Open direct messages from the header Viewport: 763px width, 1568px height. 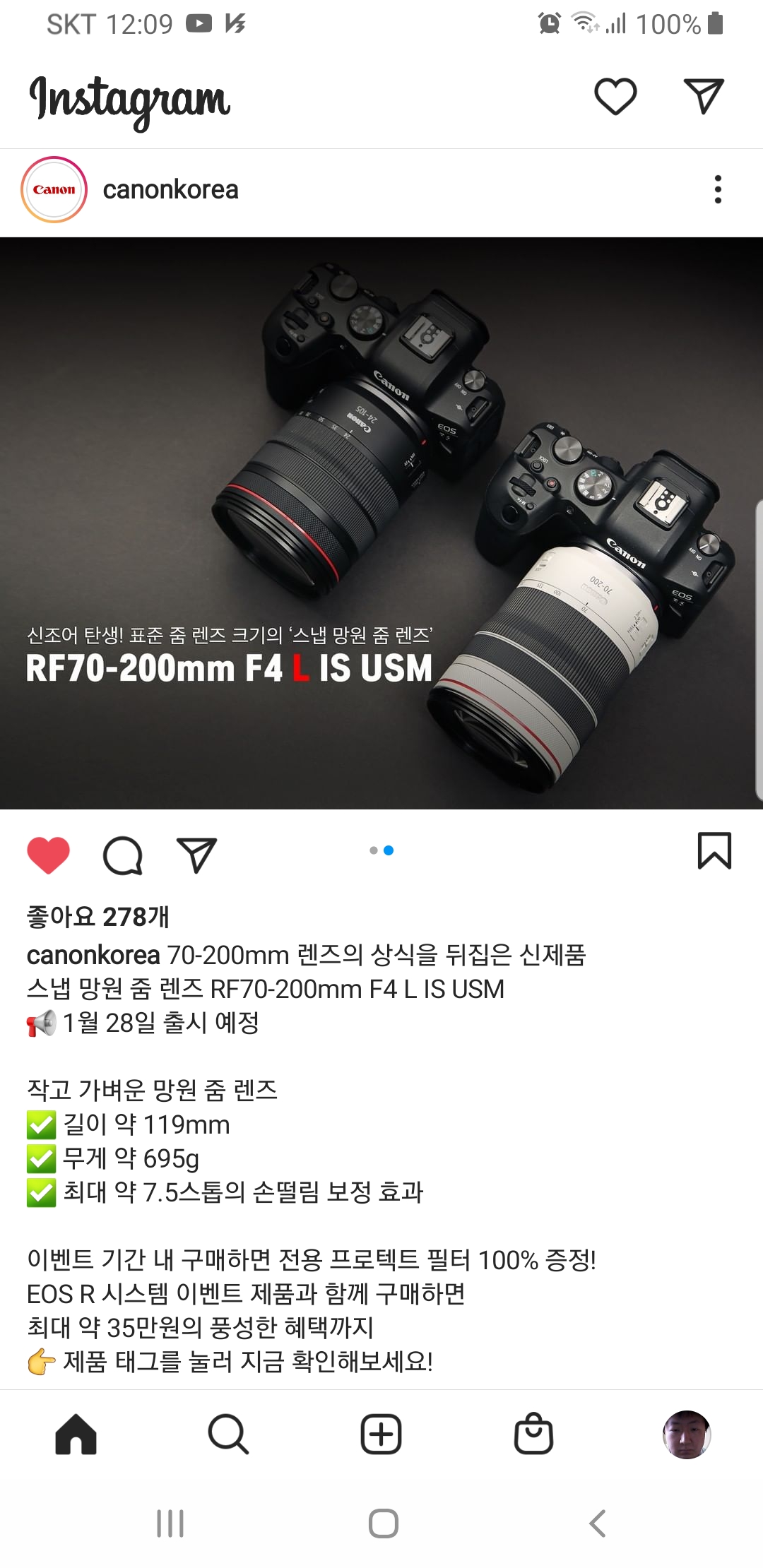pos(704,96)
